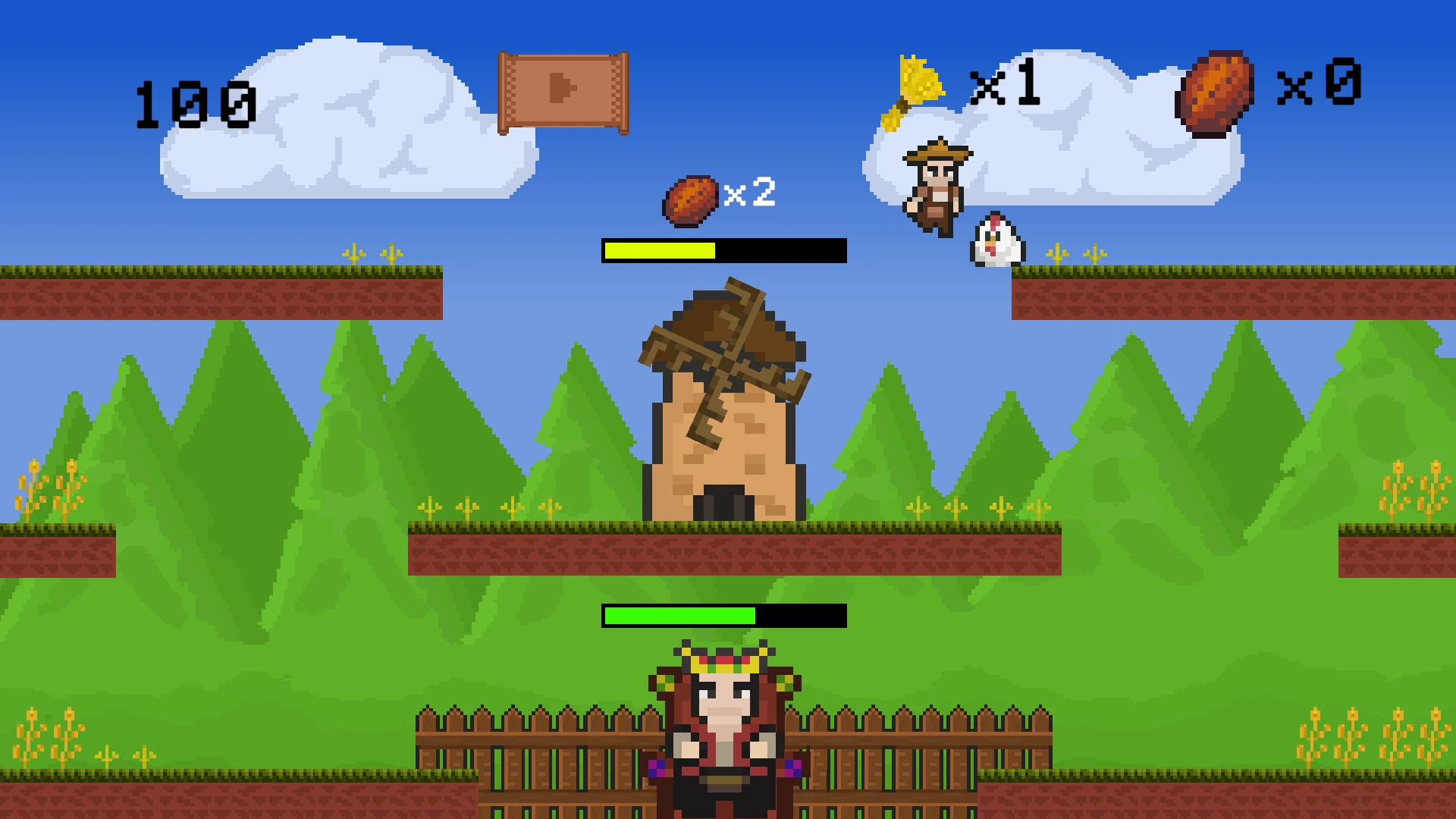The width and height of the screenshot is (1456, 819).
Task: Tap the windmill building
Action: (724, 425)
